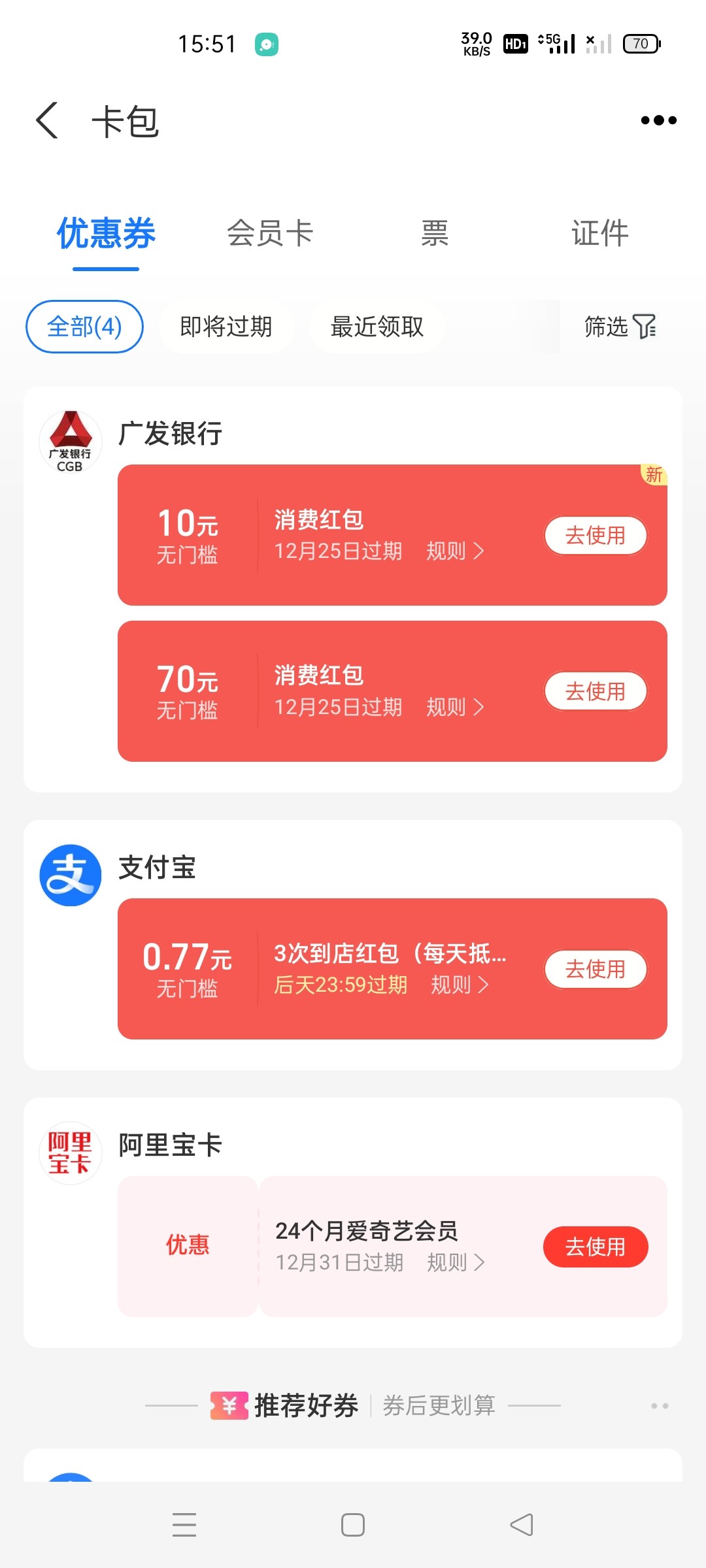
Task: Show 最近领取 coupons
Action: tap(377, 327)
